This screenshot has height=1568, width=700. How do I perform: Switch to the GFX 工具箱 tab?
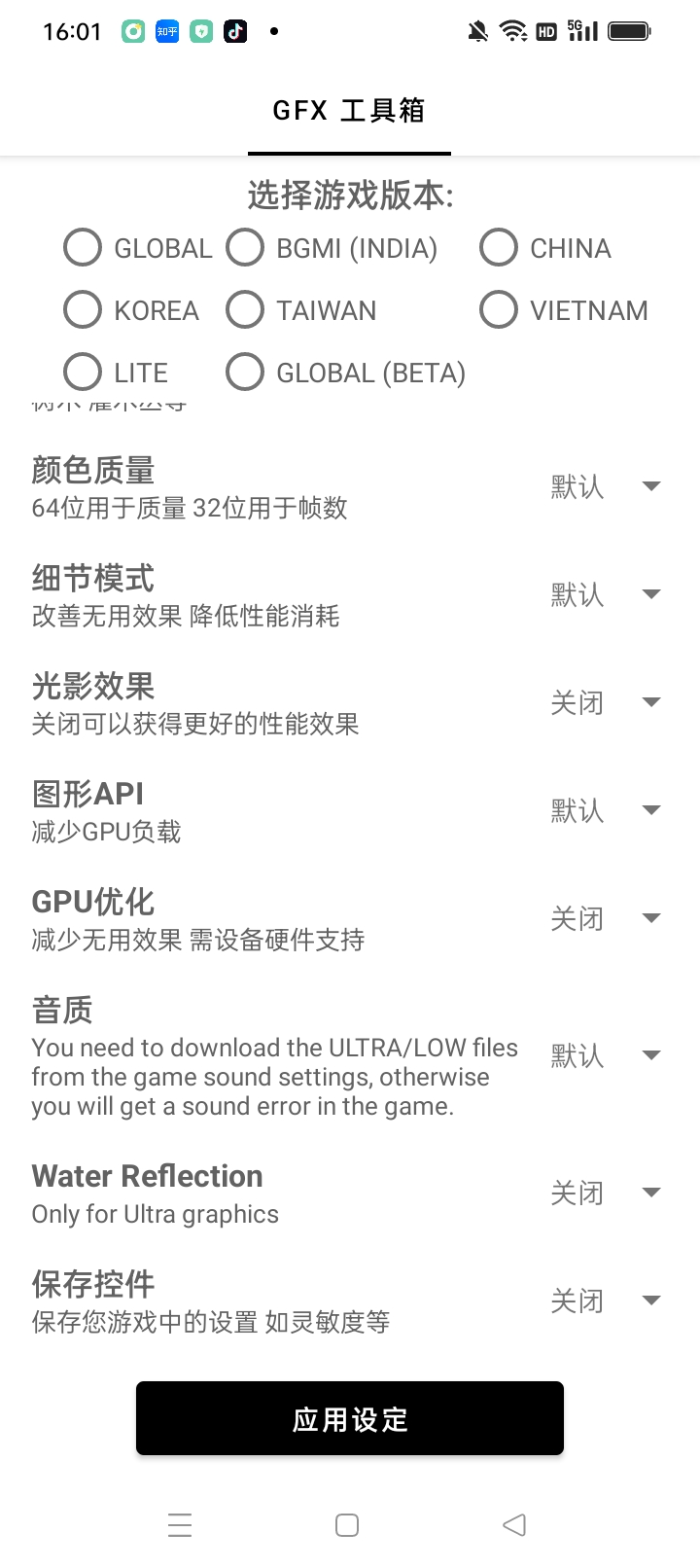[349, 110]
